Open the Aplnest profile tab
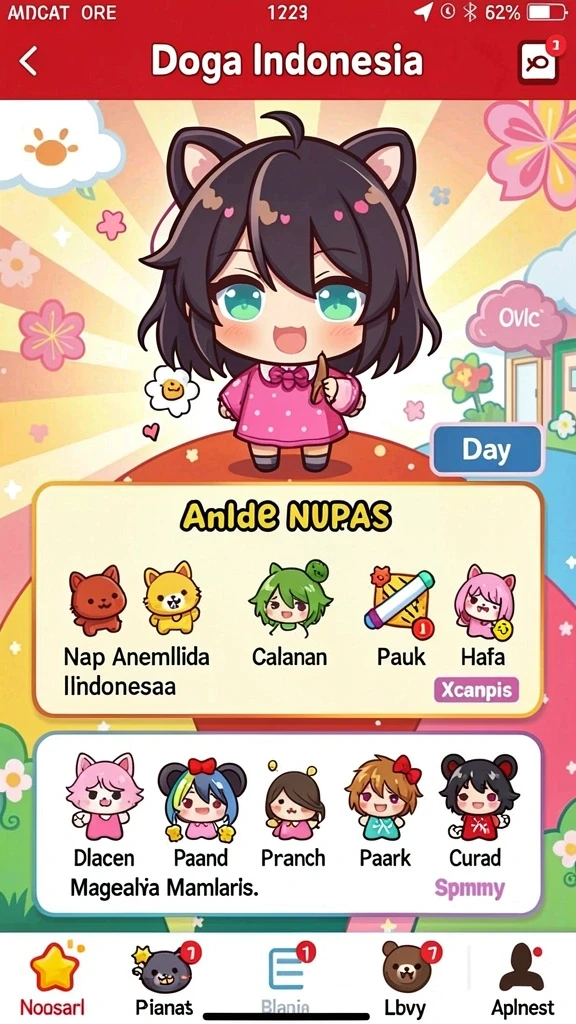Screen dimensions: 576x1024 point(522,979)
